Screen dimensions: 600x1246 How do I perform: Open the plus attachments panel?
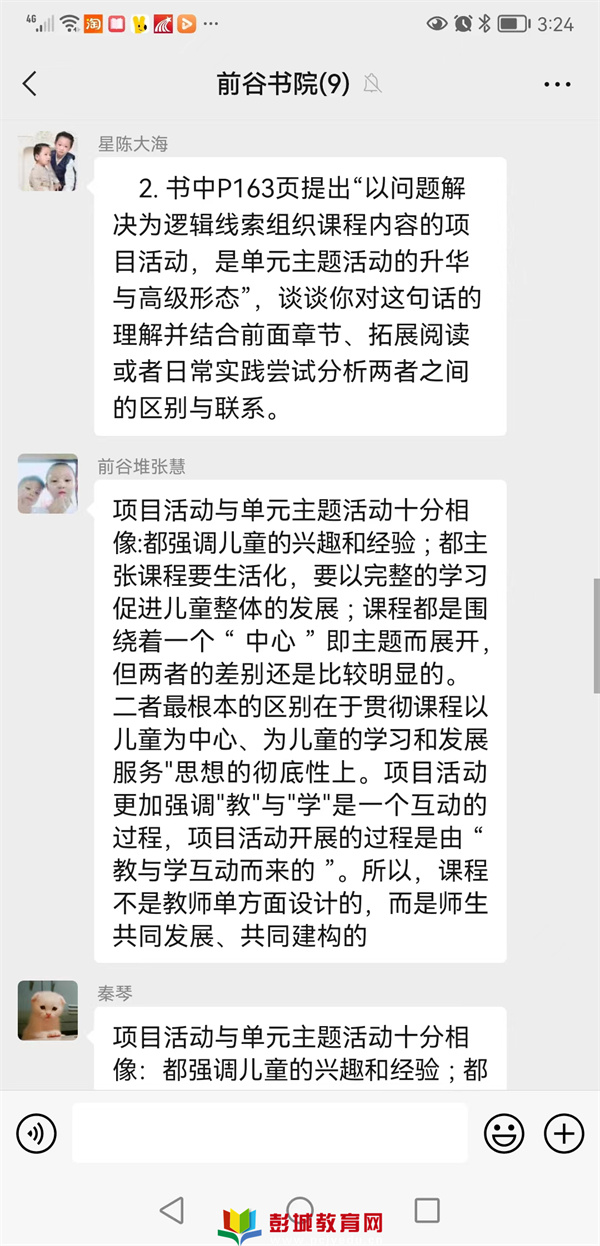click(563, 1133)
